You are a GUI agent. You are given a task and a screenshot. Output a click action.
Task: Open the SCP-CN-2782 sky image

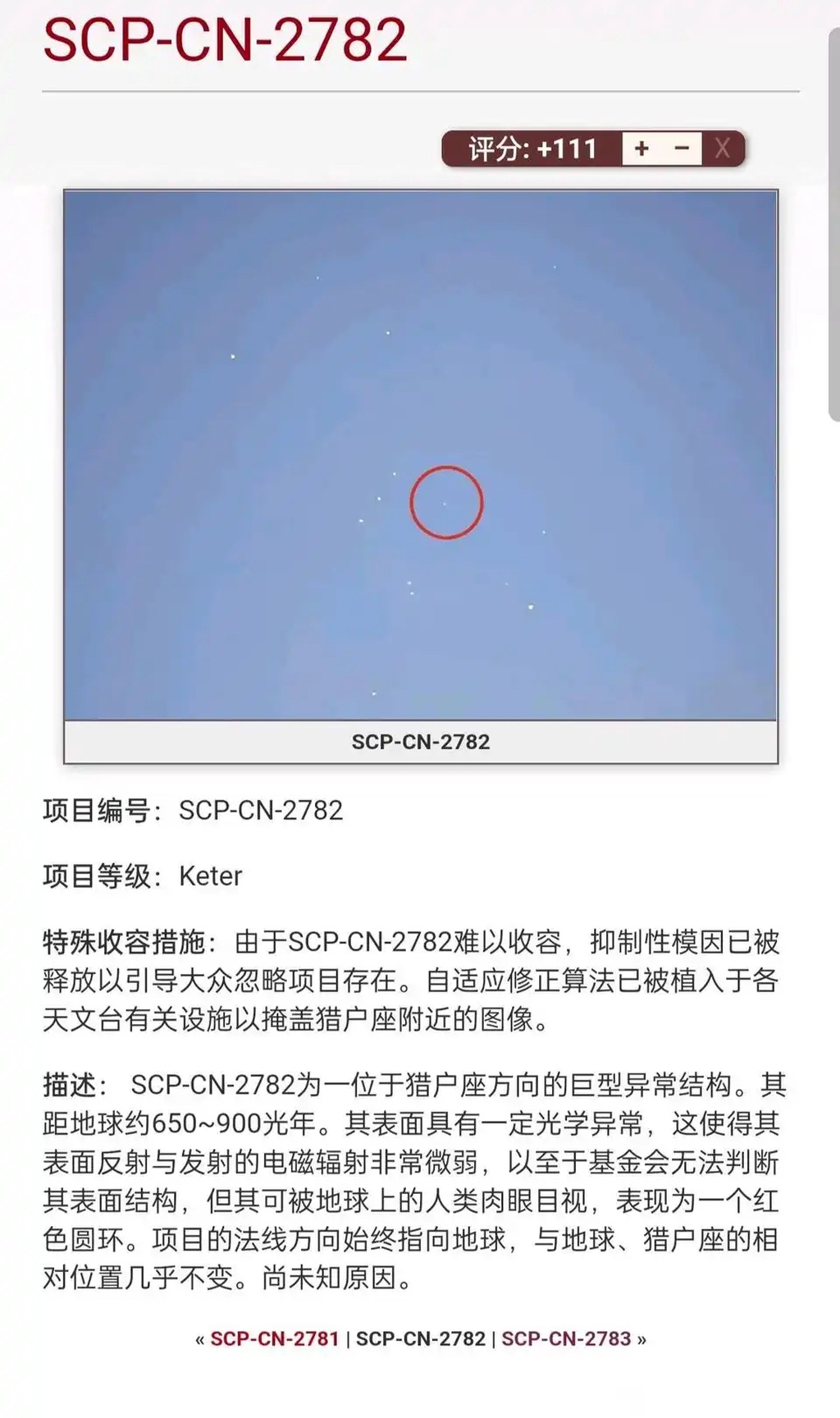click(420, 455)
